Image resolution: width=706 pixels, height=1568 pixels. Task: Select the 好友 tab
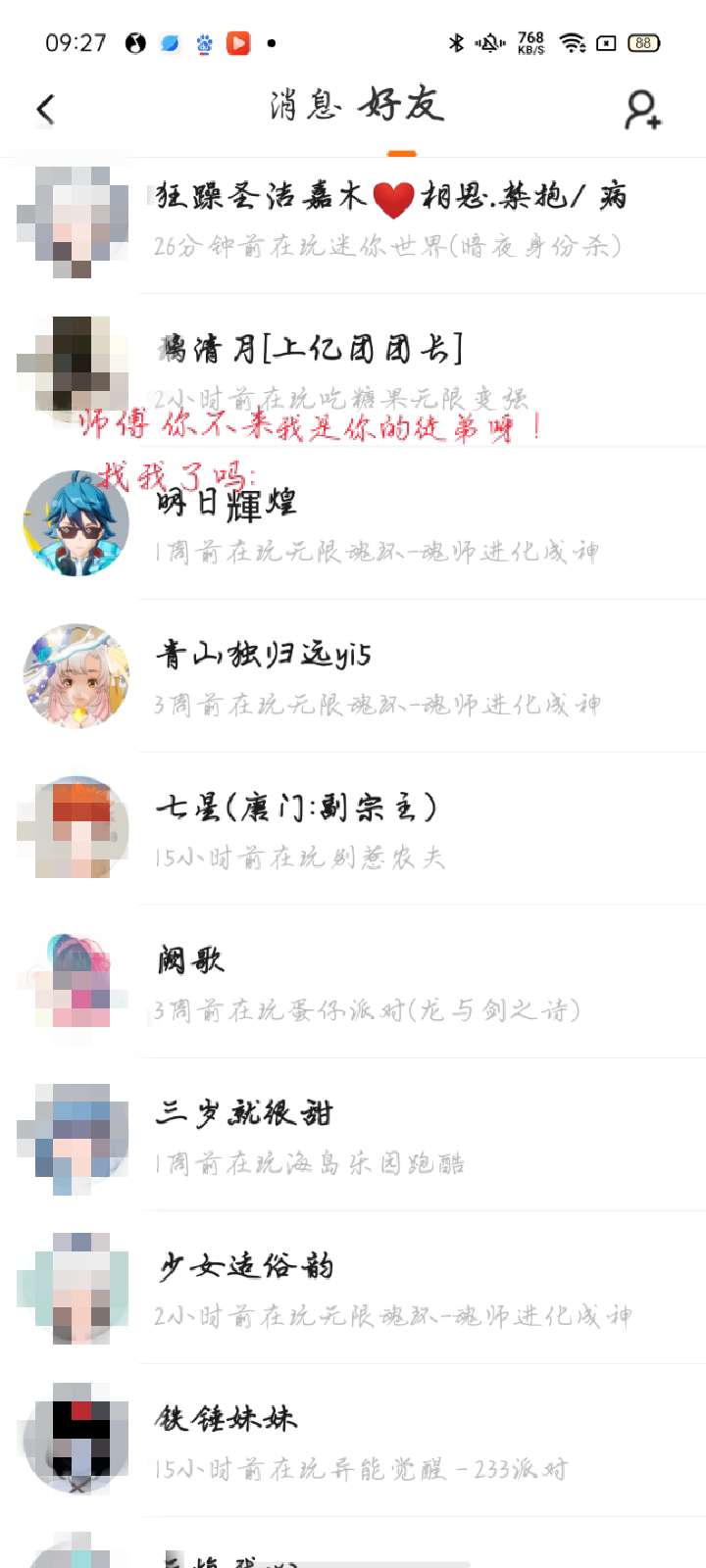401,105
